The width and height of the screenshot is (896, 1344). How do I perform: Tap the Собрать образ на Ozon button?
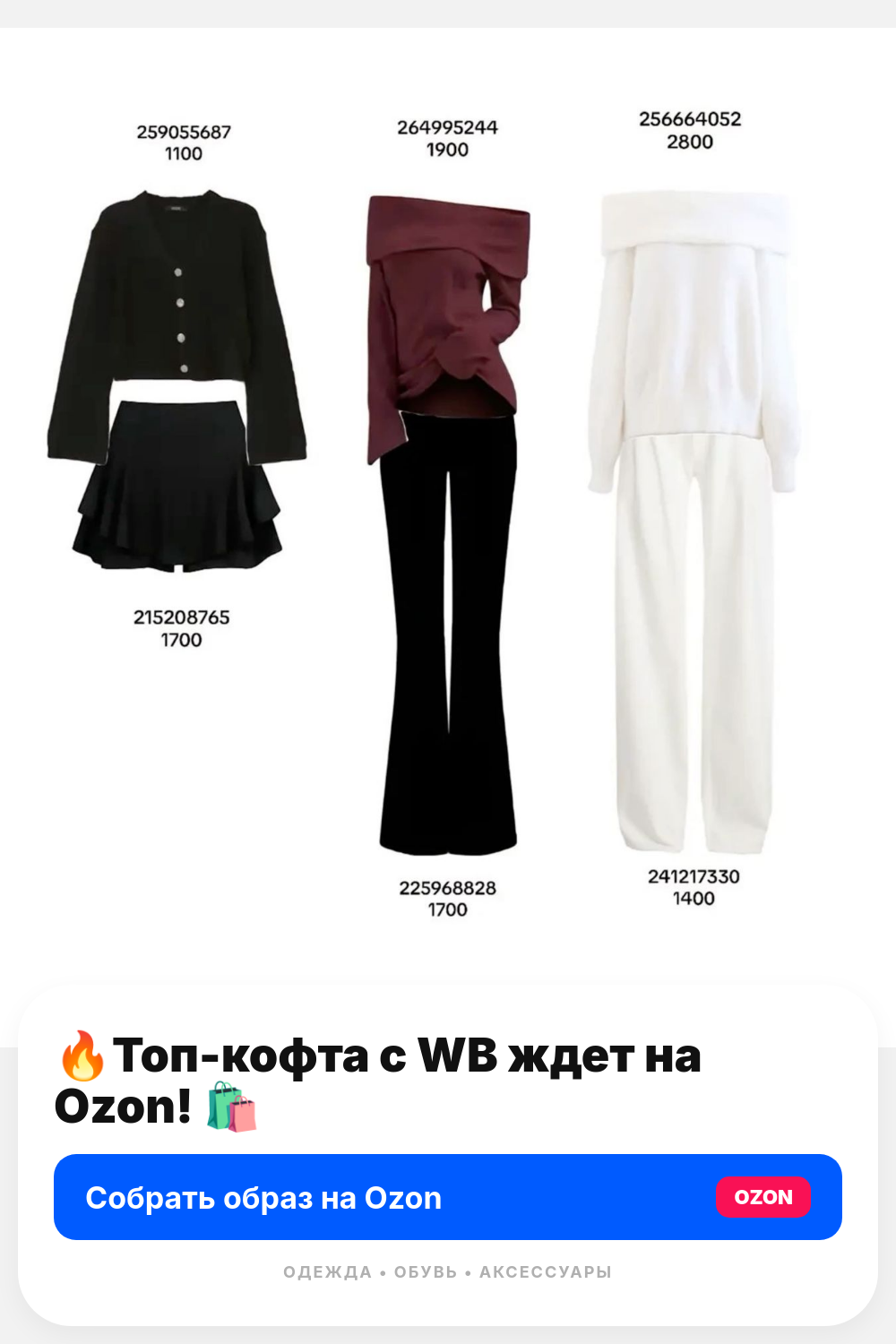[448, 1197]
